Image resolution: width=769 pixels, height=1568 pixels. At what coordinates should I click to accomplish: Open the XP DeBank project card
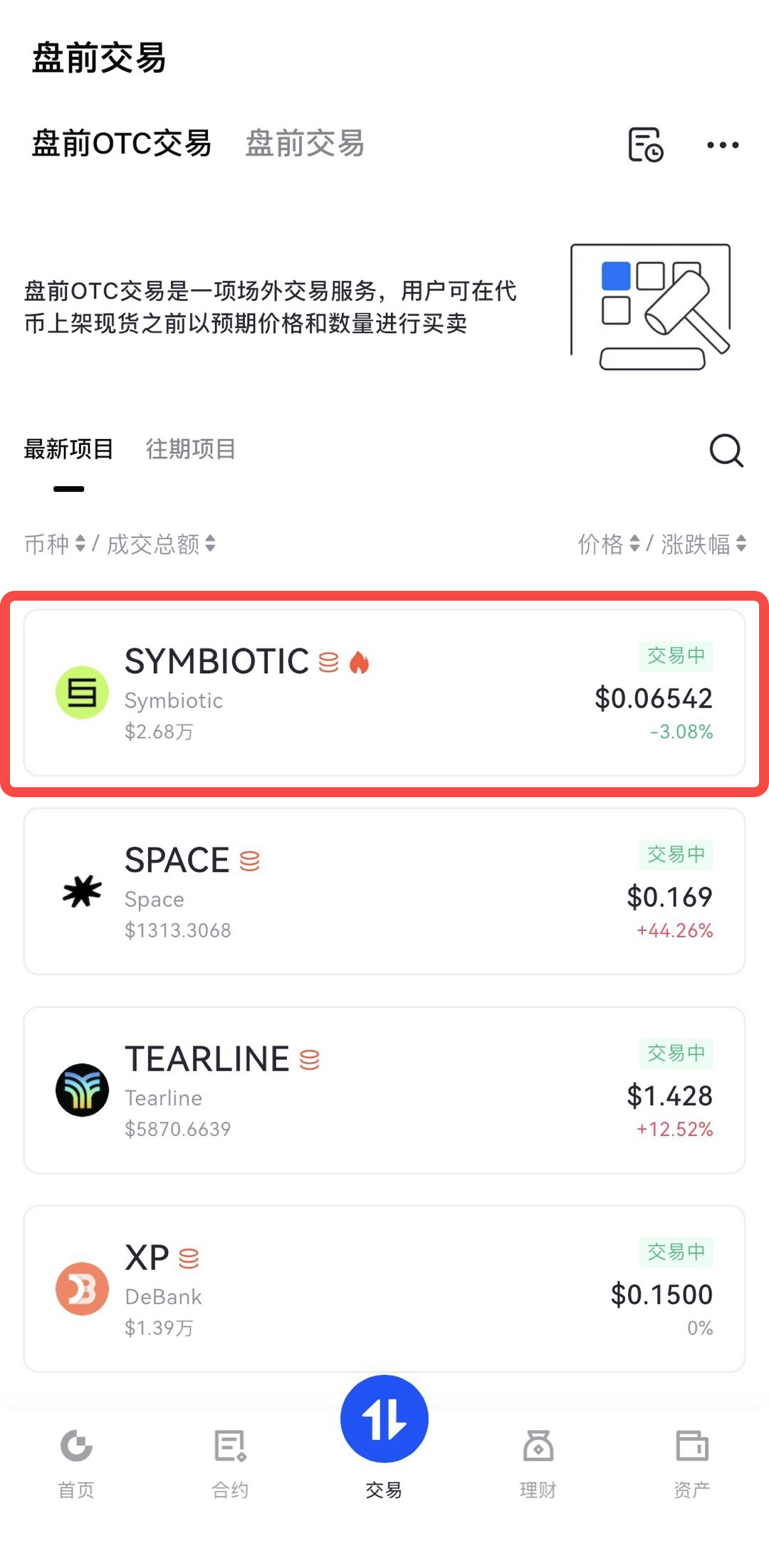point(384,1288)
